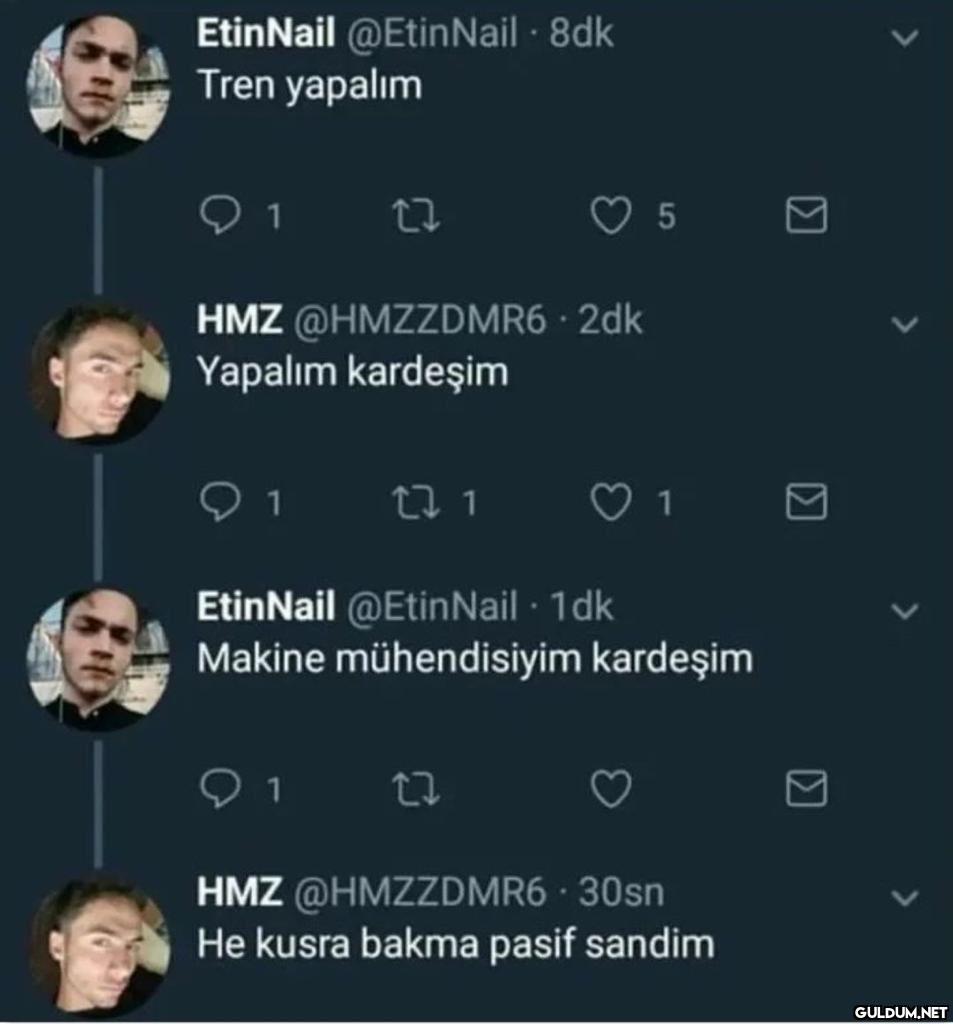Open HMZ's avatar on "Yapalım kardeşim" tweet
Image resolution: width=953 pixels, height=1024 pixels.
[x=98, y=373]
